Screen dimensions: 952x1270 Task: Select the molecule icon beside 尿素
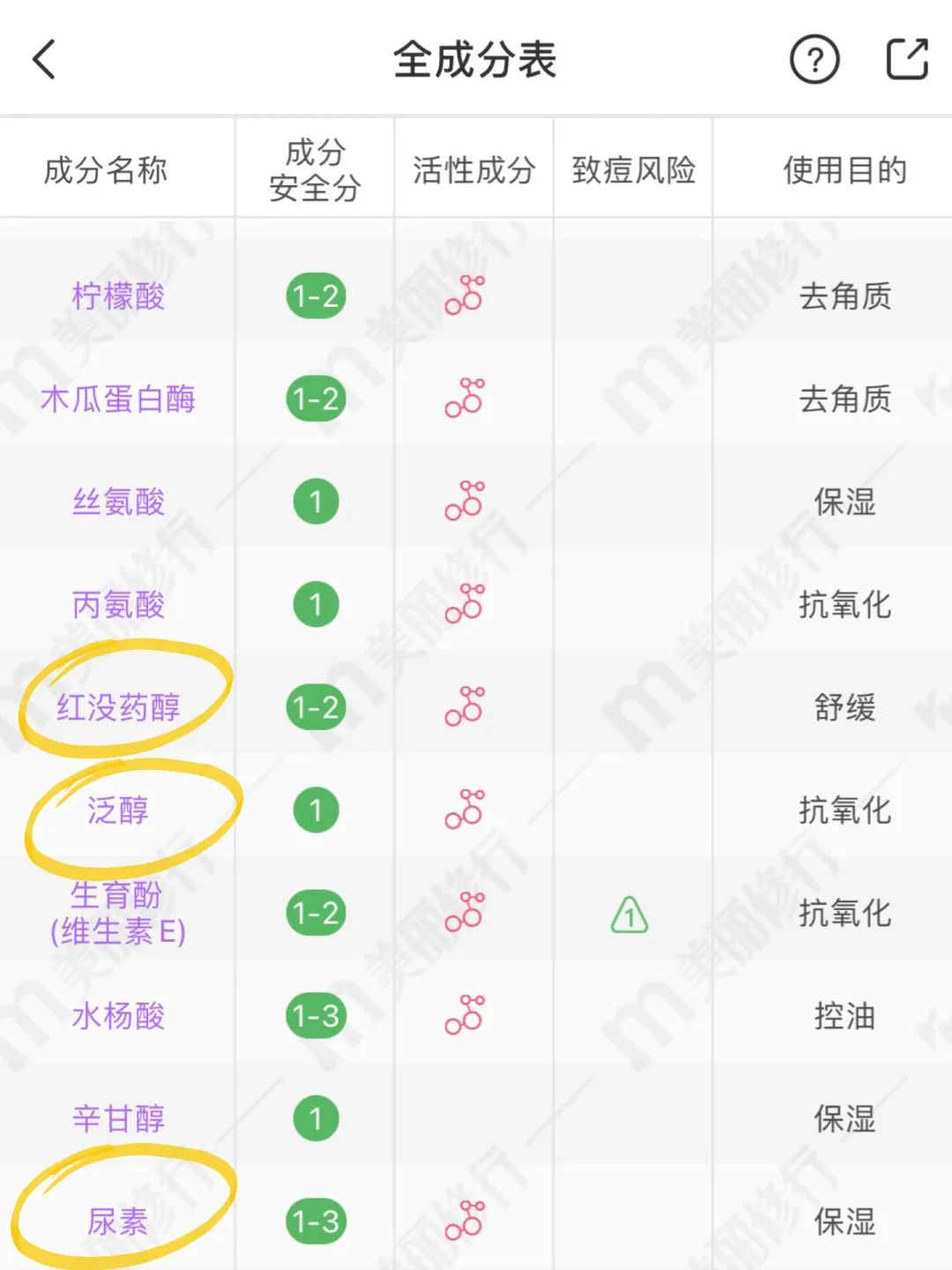tap(468, 1221)
